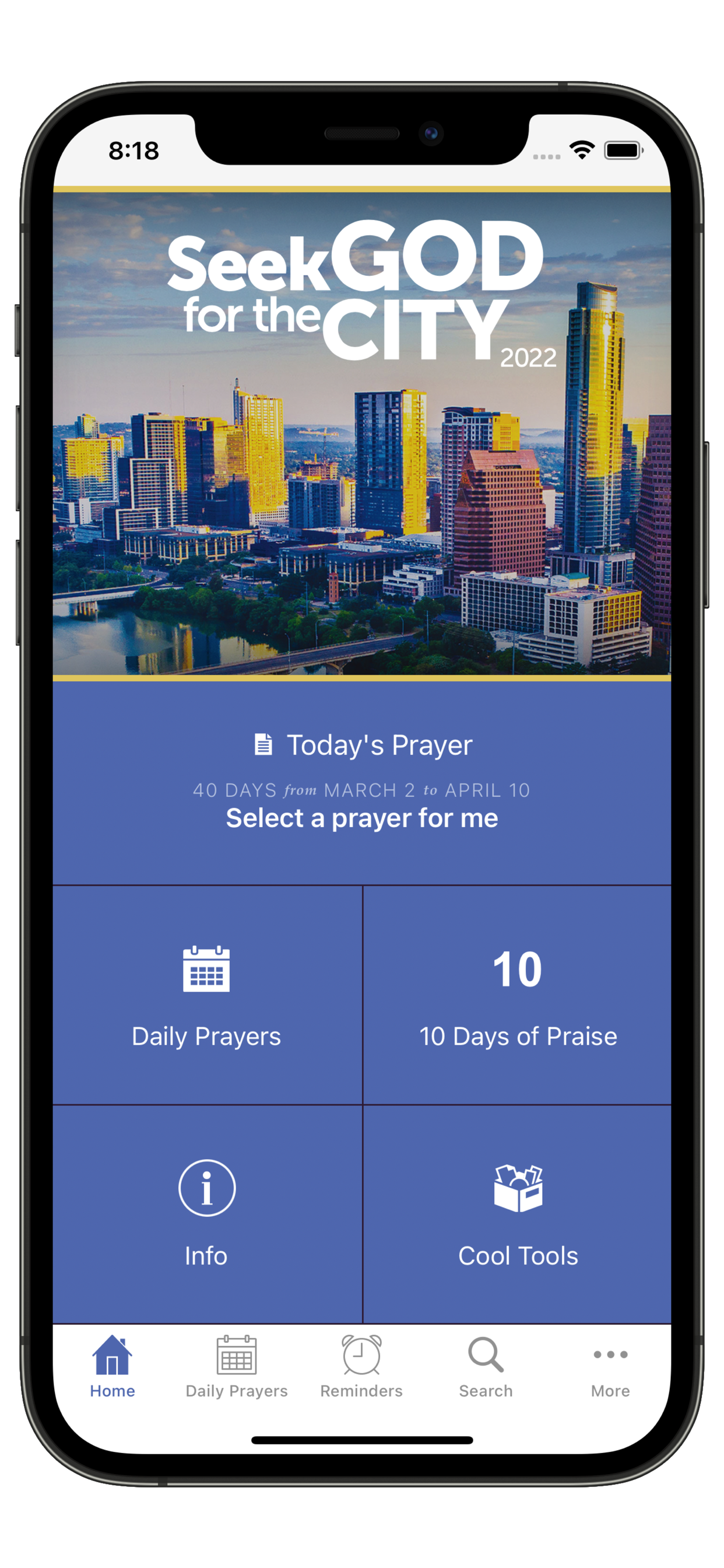Open the More tab
Viewport: 724px width, 1568px height.
click(x=610, y=1367)
